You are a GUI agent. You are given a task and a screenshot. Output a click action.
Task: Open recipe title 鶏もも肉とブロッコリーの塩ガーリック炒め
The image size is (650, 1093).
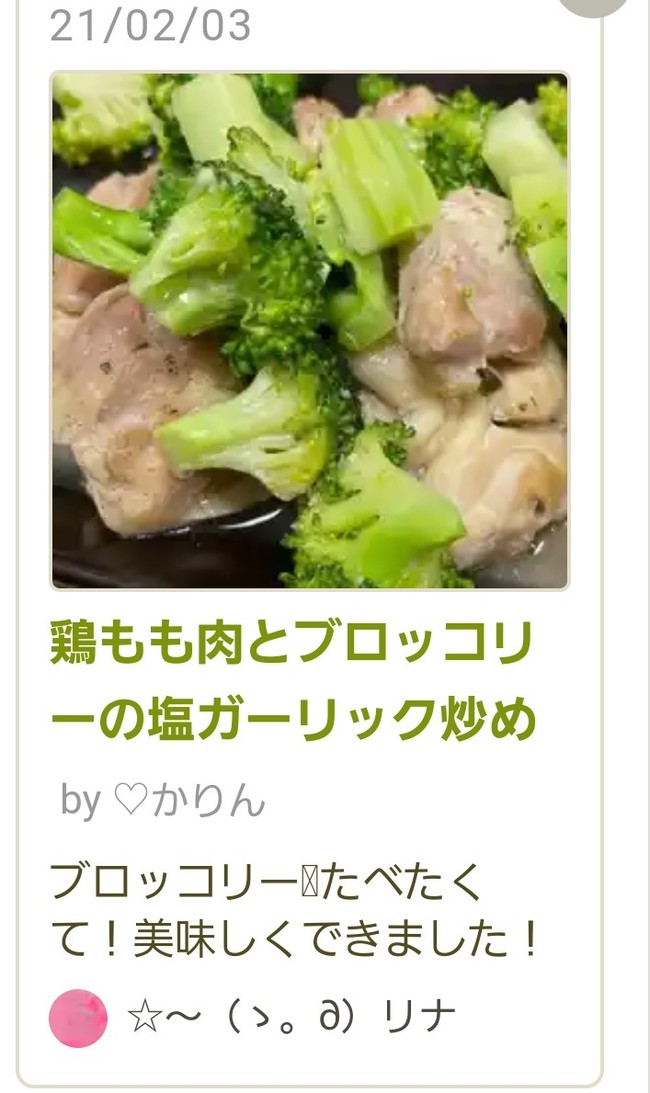pos(293,681)
